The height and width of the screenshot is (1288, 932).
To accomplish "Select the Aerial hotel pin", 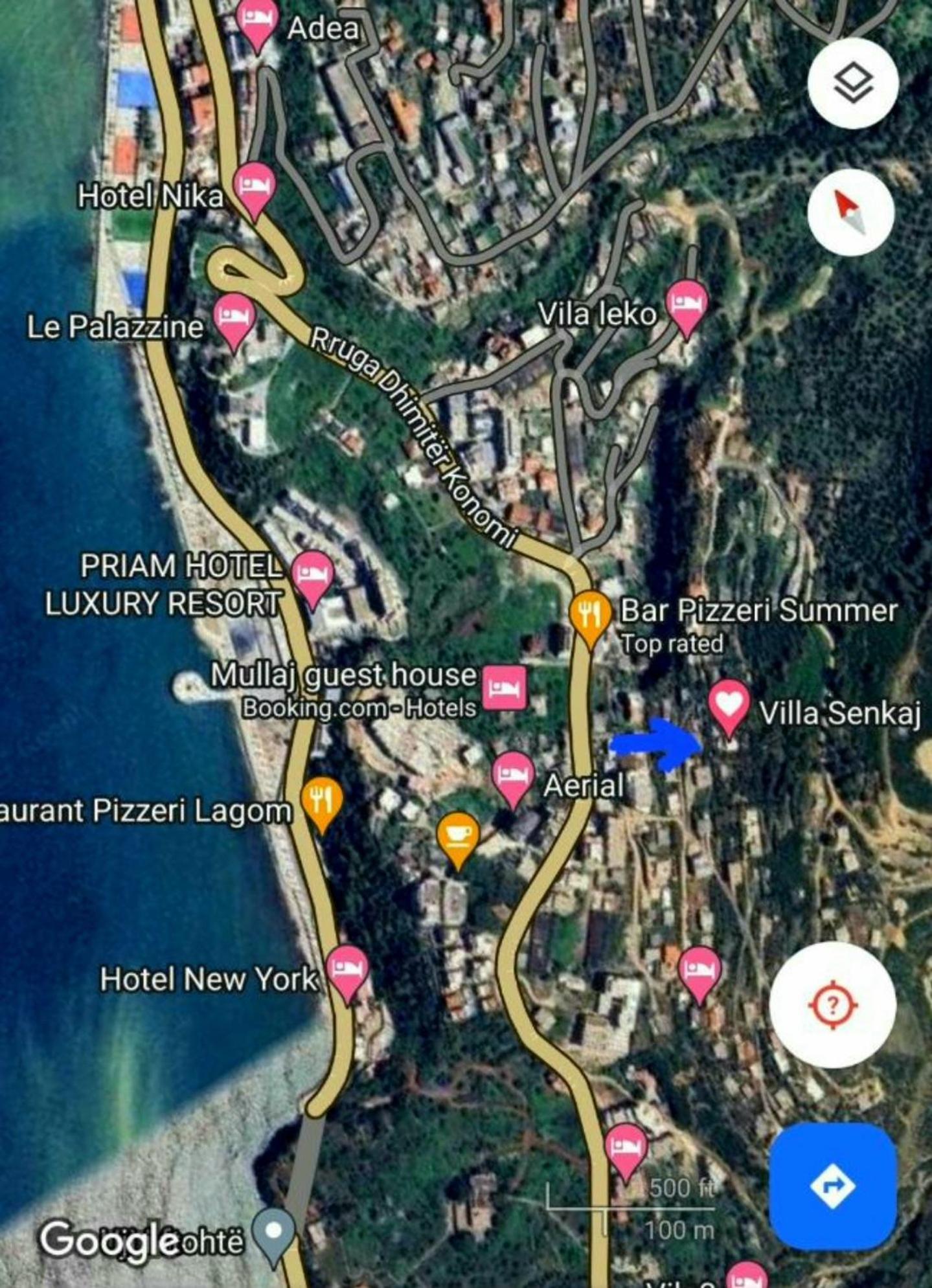I will point(513,775).
